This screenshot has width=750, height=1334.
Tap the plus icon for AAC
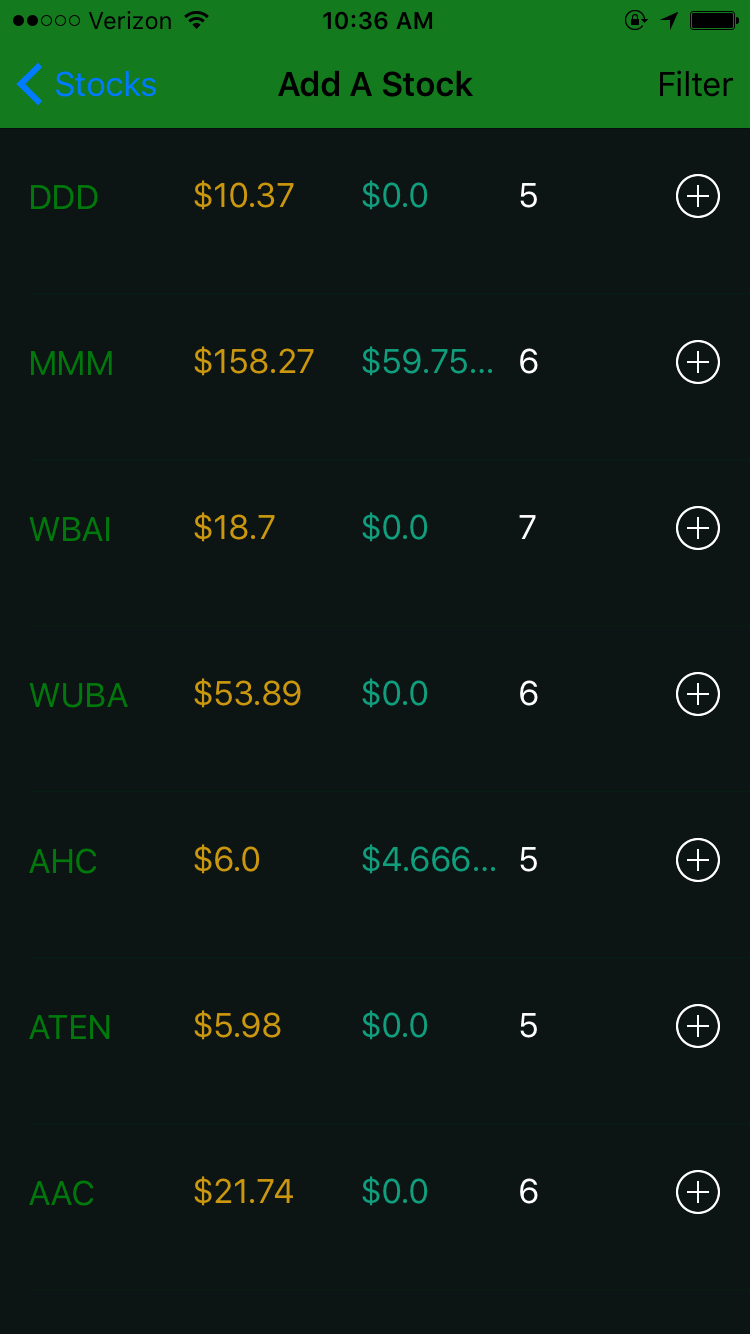(698, 1192)
